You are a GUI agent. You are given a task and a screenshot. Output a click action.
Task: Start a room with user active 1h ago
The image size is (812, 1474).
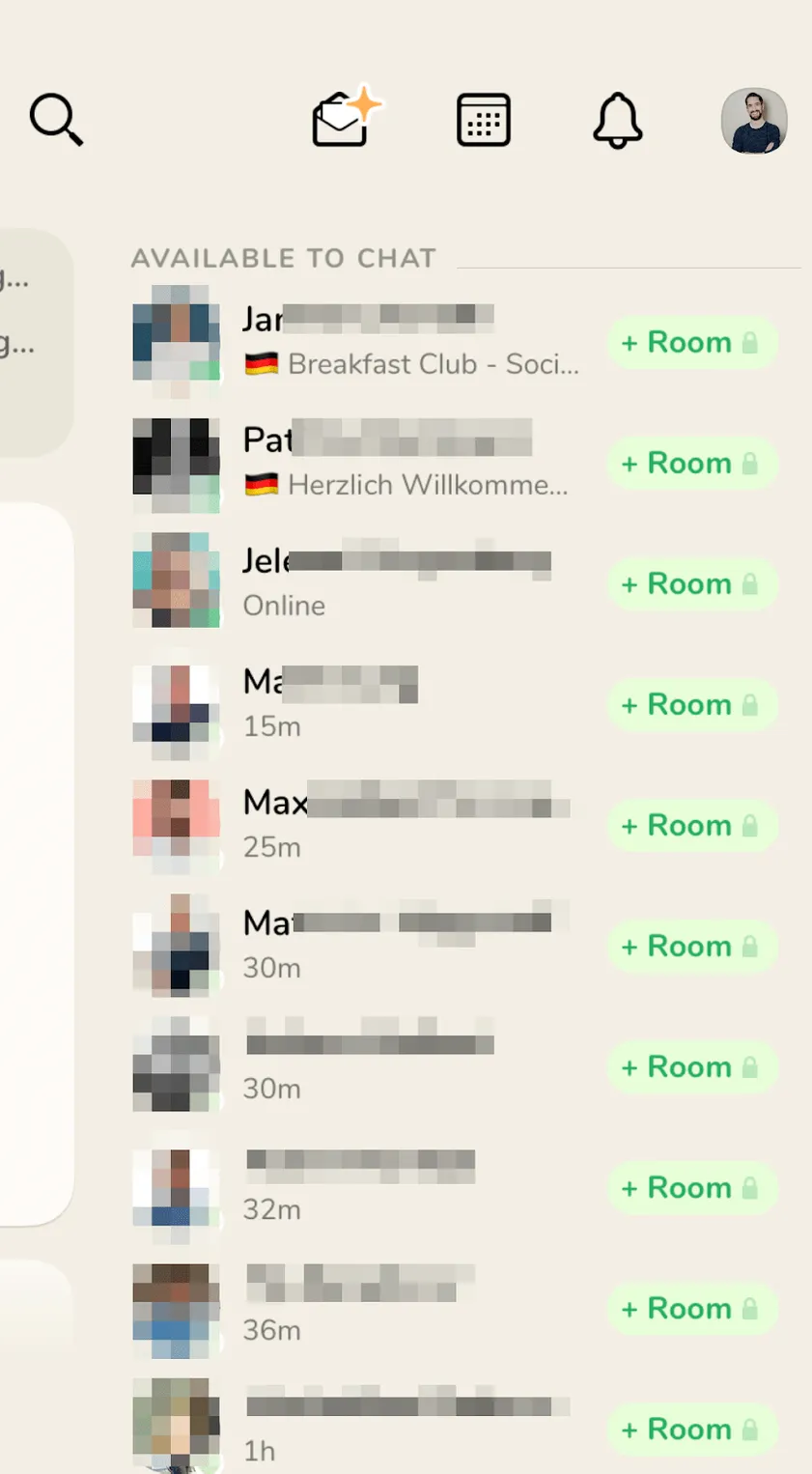click(x=691, y=1430)
